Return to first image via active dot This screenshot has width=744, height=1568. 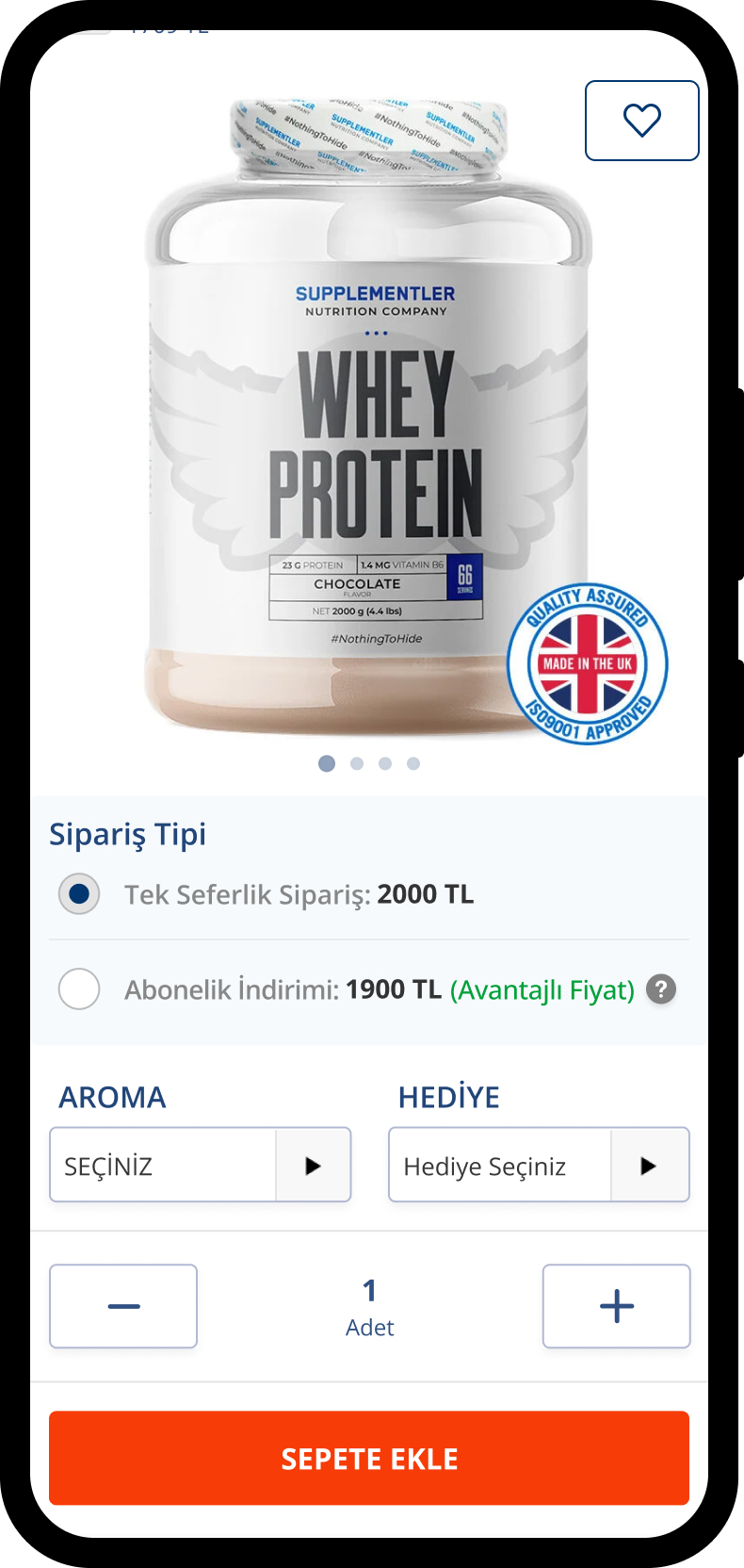coord(327,763)
